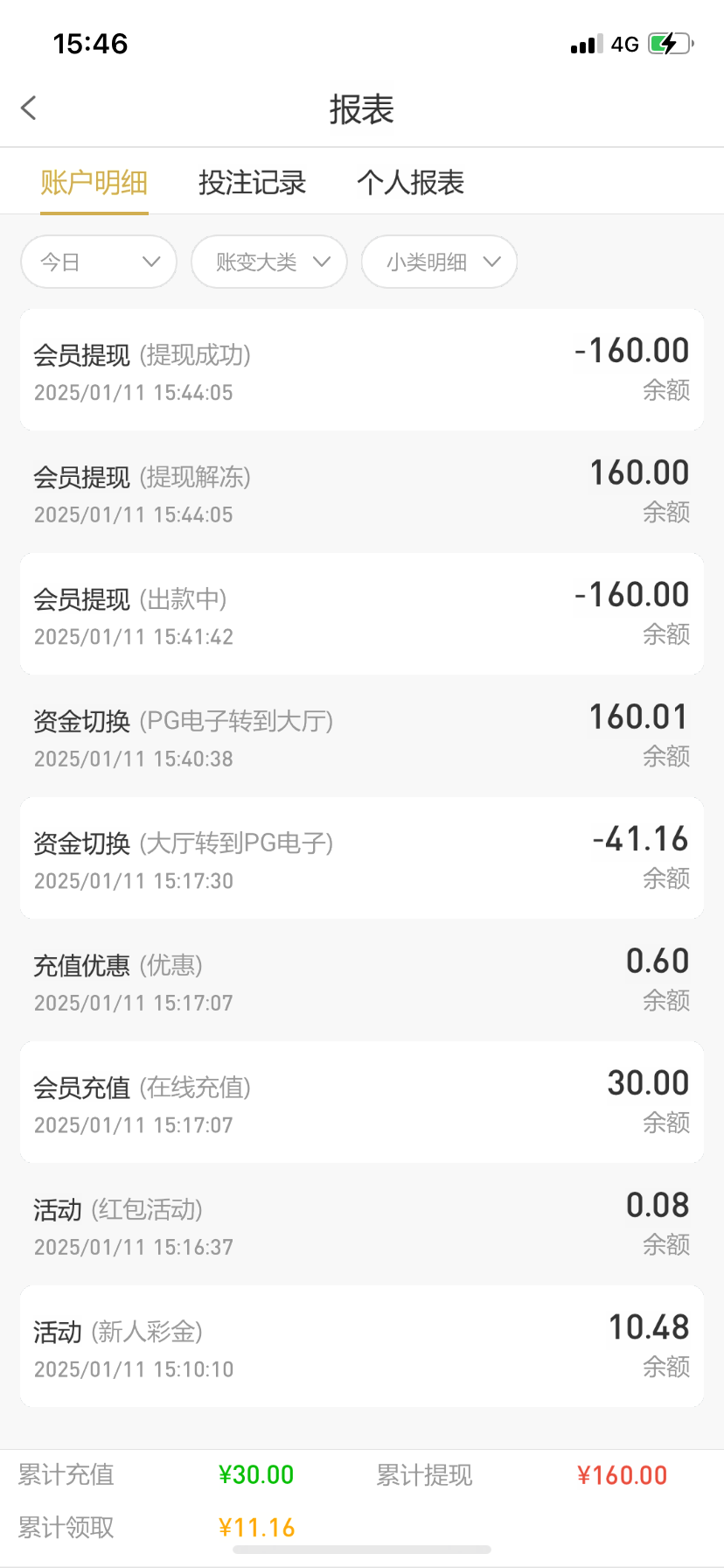Screen dimensions: 724x1568
Task: Switch to the 投注记录 tab
Action: pos(252,183)
